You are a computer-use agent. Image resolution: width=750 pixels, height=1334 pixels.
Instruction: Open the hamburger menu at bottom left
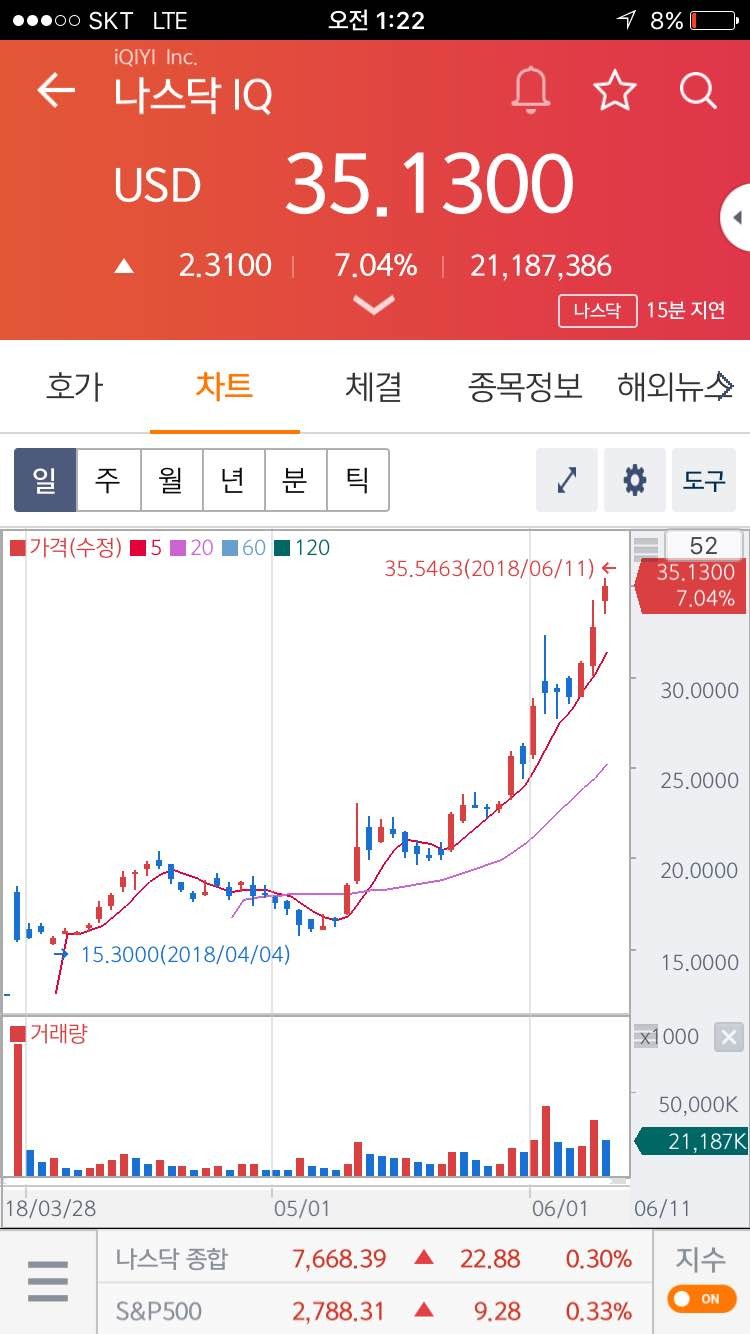(x=49, y=1281)
